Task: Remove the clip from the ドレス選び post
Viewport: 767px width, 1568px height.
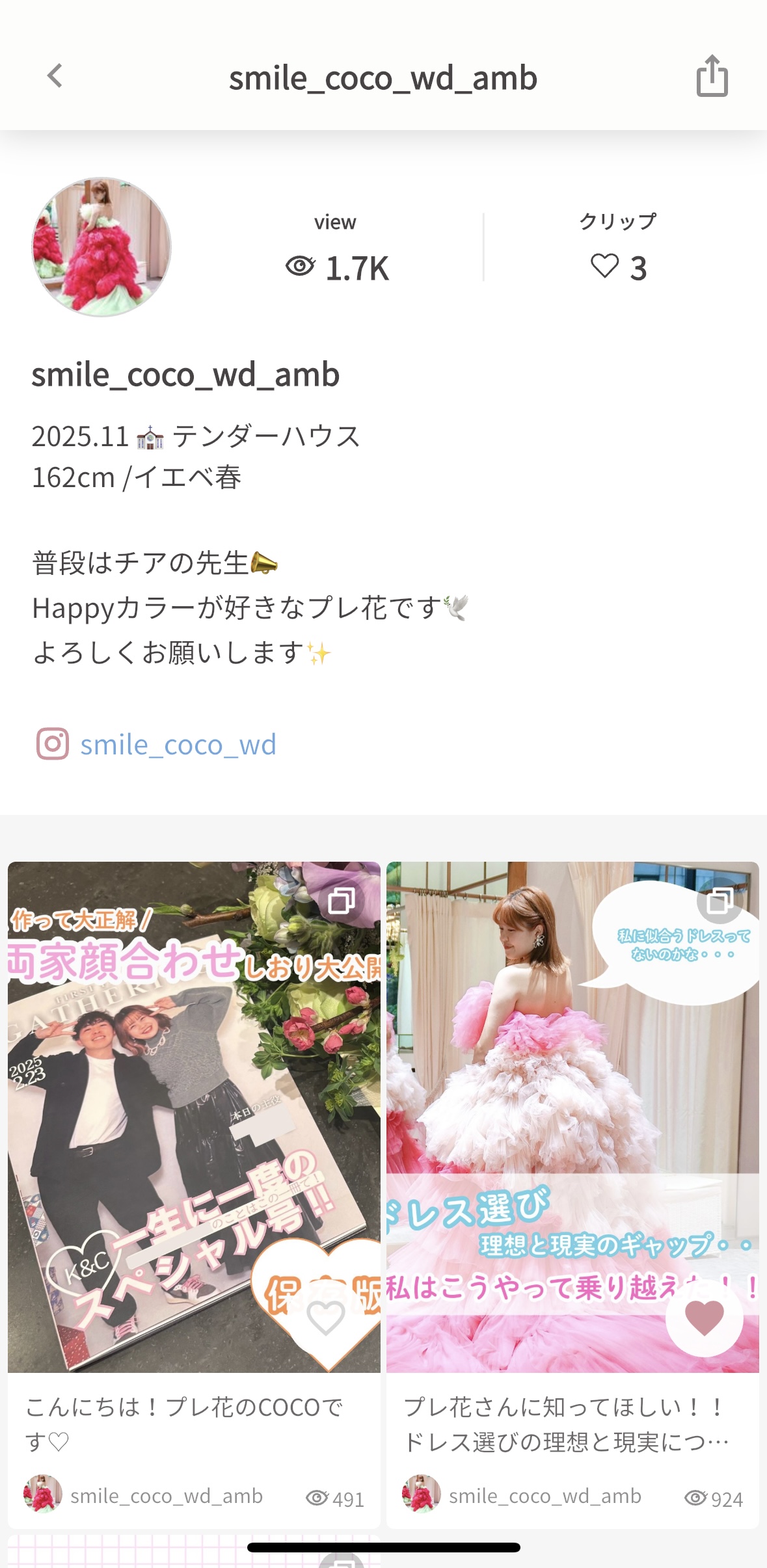Action: click(x=704, y=1318)
